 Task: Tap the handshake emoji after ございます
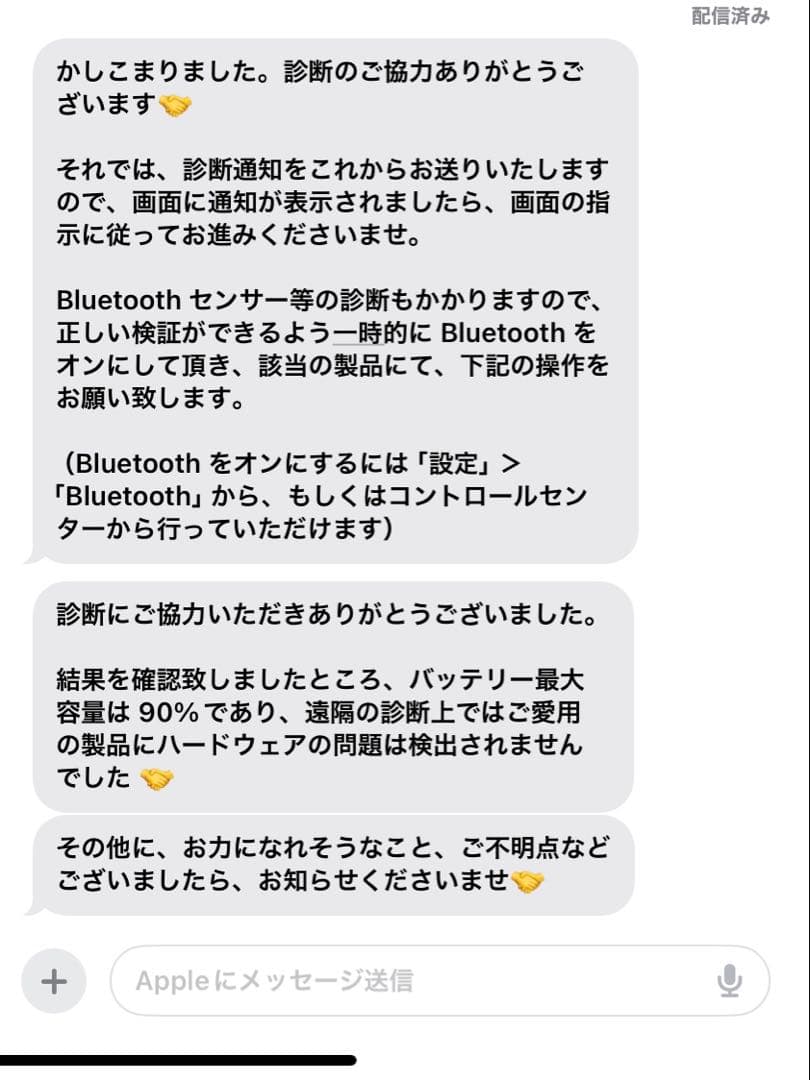[x=176, y=103]
